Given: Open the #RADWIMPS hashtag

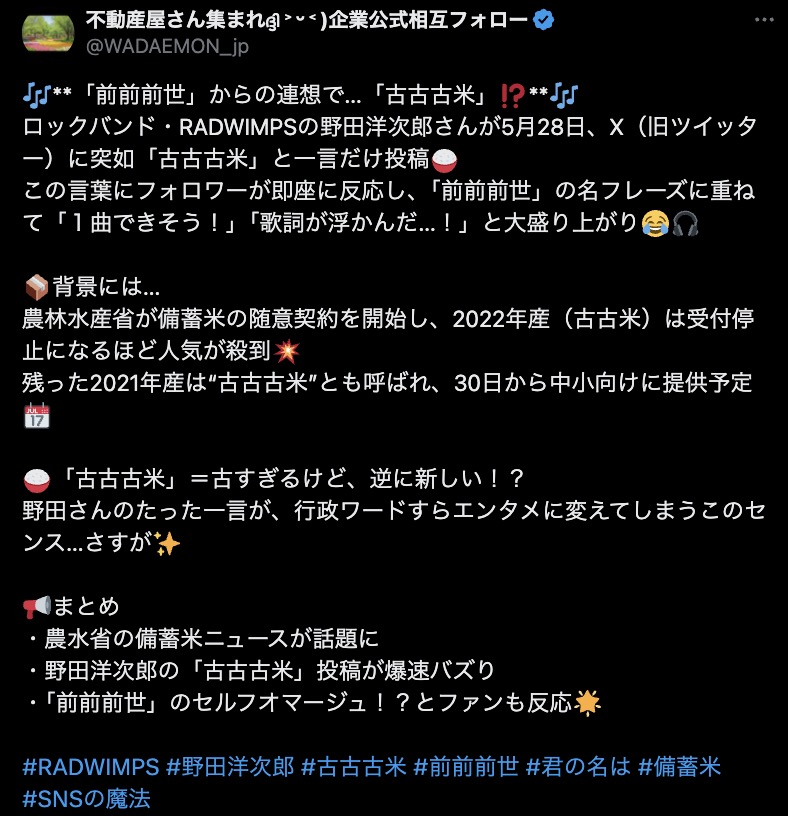Looking at the screenshot, I should [x=90, y=767].
